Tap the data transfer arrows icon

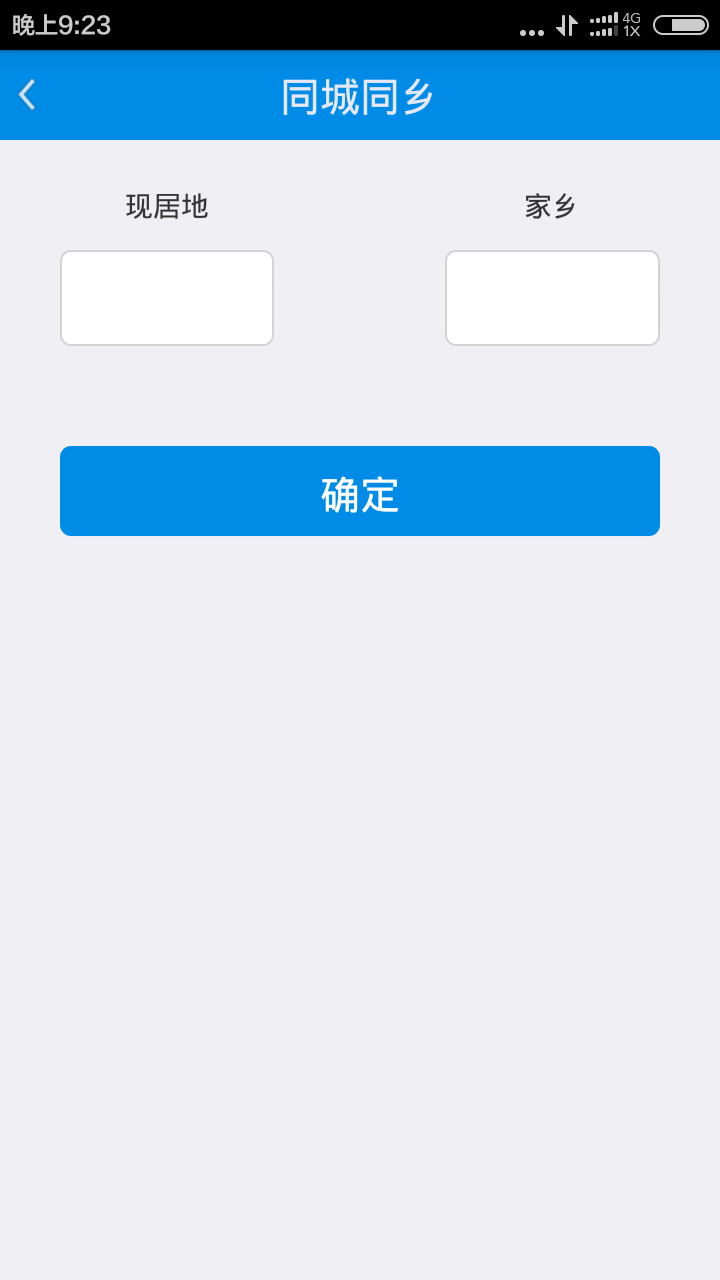click(x=566, y=26)
